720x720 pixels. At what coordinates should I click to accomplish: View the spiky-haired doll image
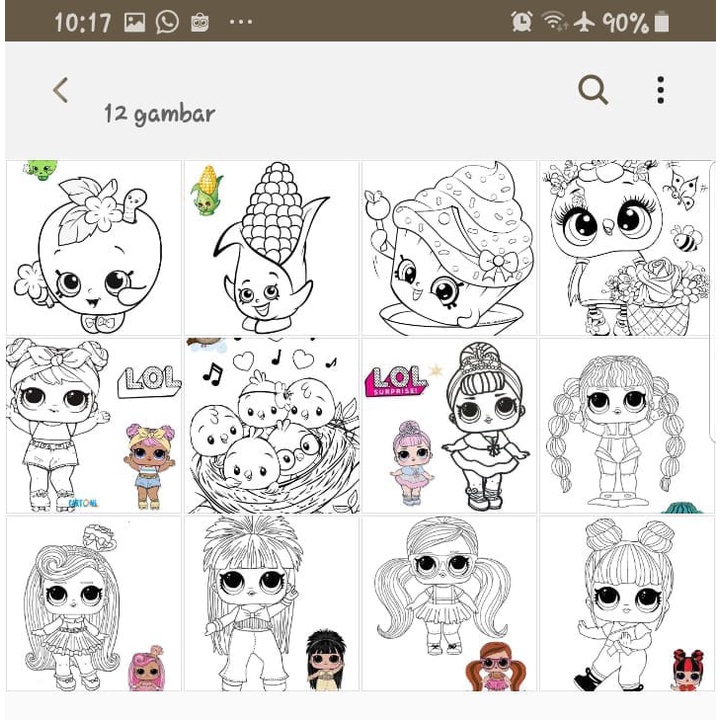[271, 603]
